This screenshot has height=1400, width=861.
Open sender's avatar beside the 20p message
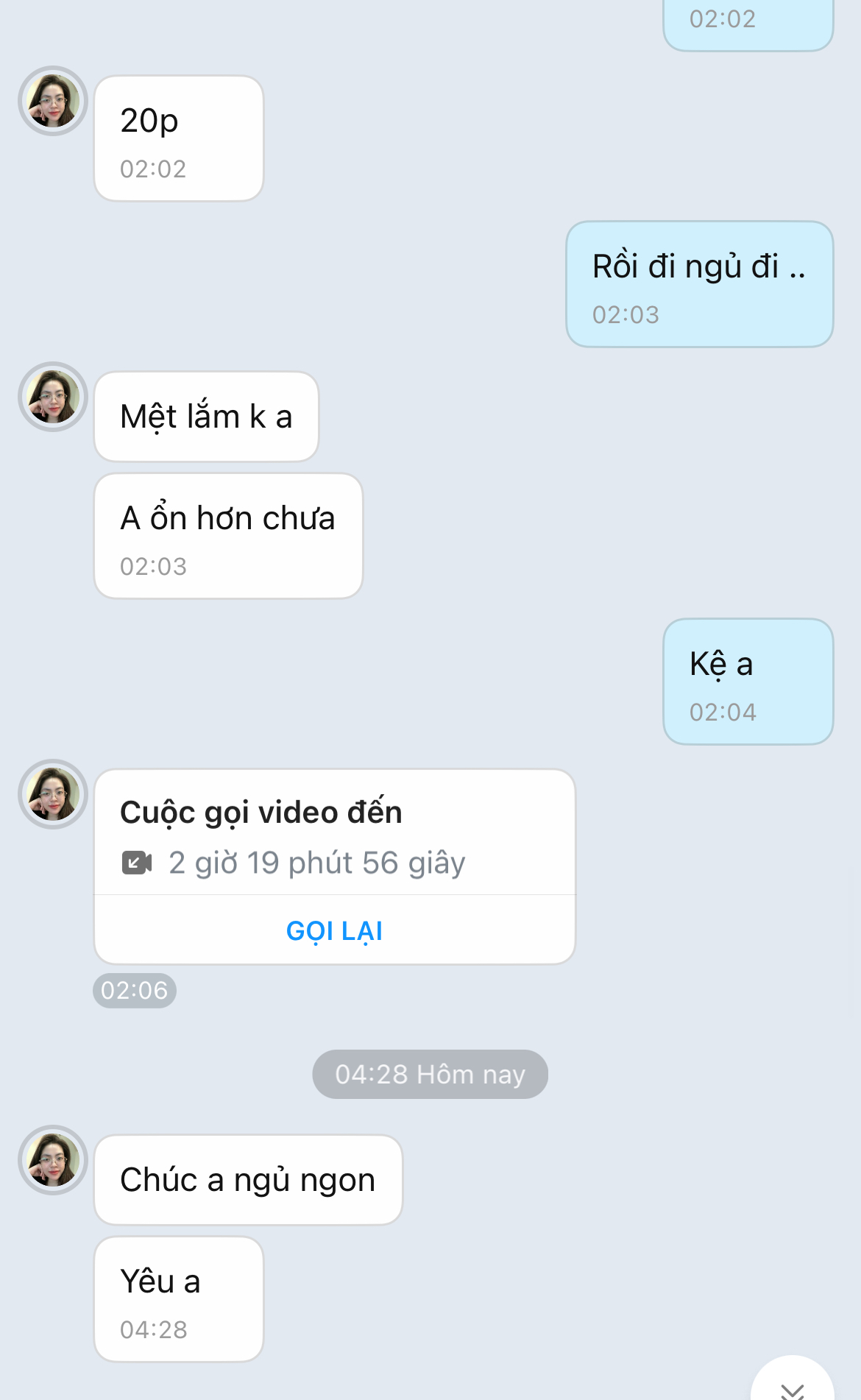(x=53, y=101)
